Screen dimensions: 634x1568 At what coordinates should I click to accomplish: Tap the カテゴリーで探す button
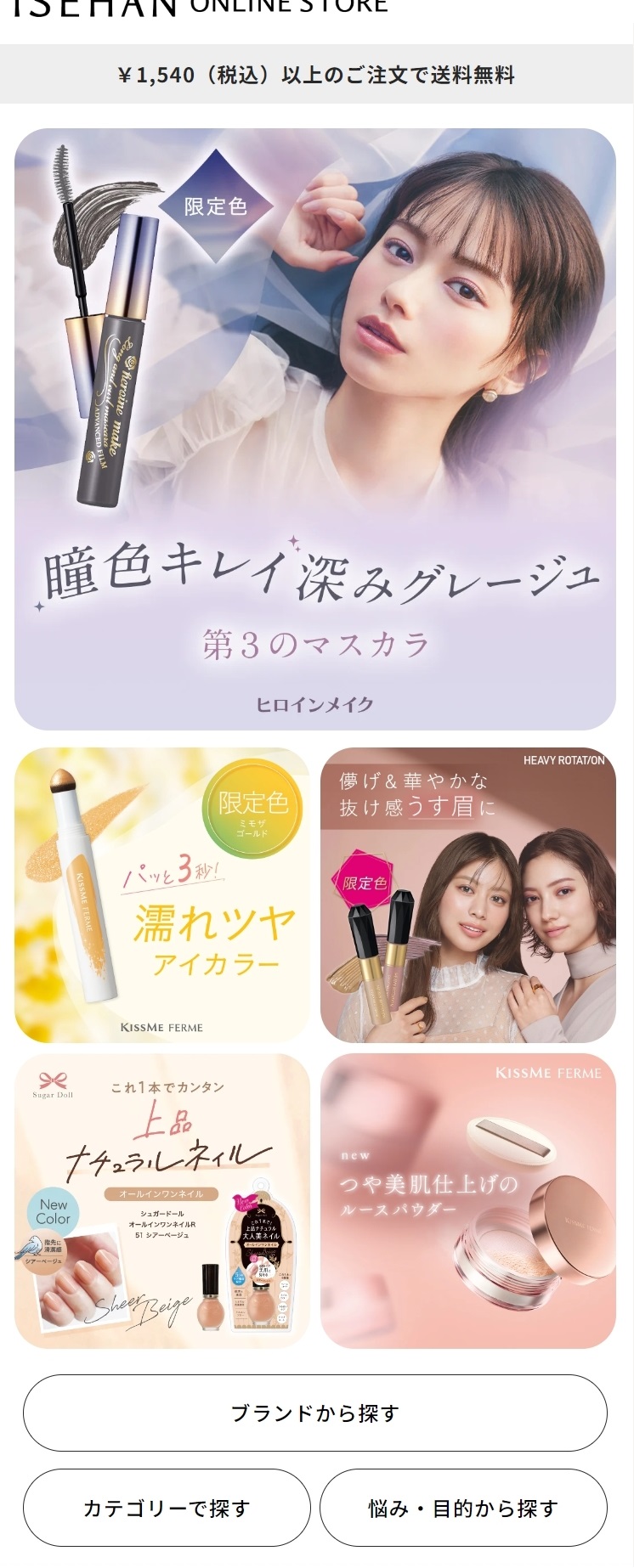point(167,1508)
